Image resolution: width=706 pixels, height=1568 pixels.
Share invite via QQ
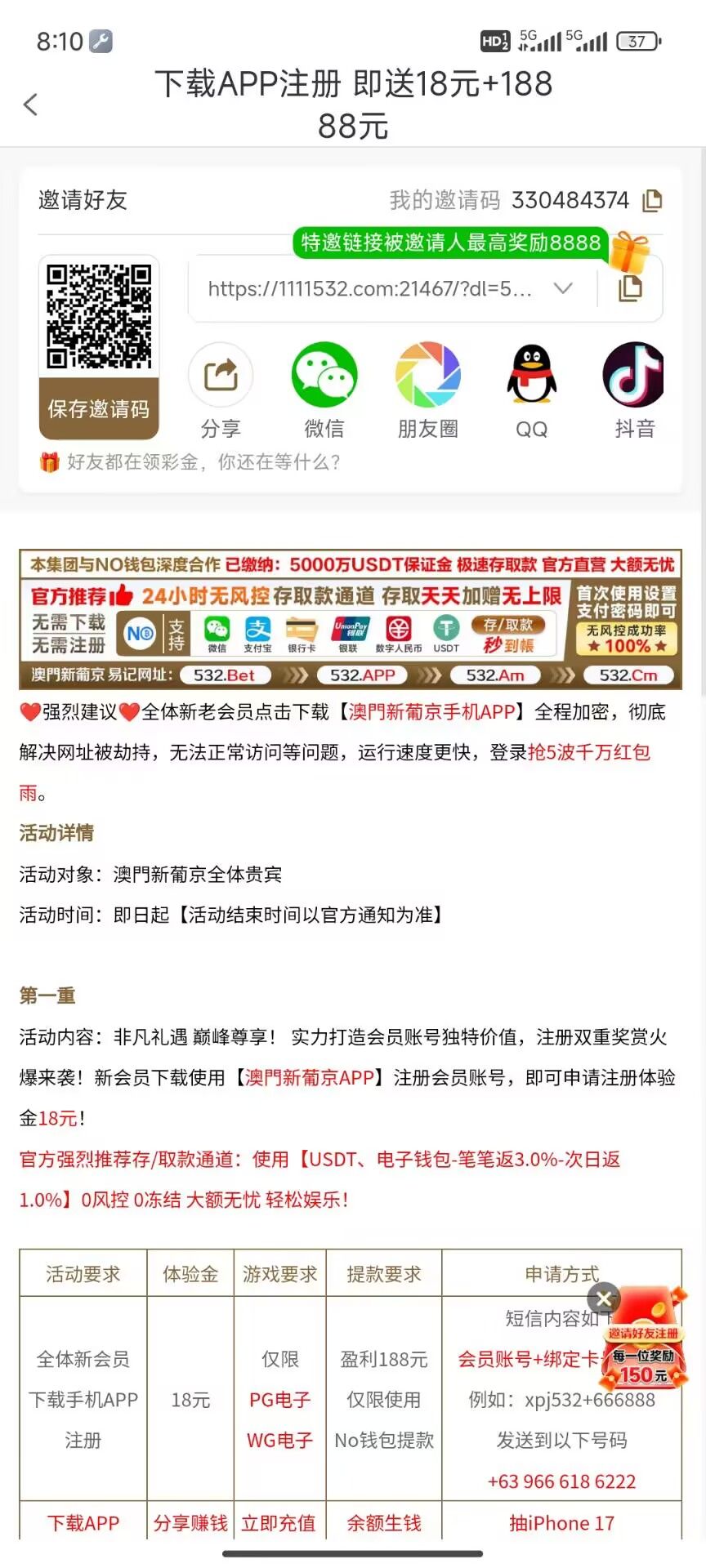[532, 391]
